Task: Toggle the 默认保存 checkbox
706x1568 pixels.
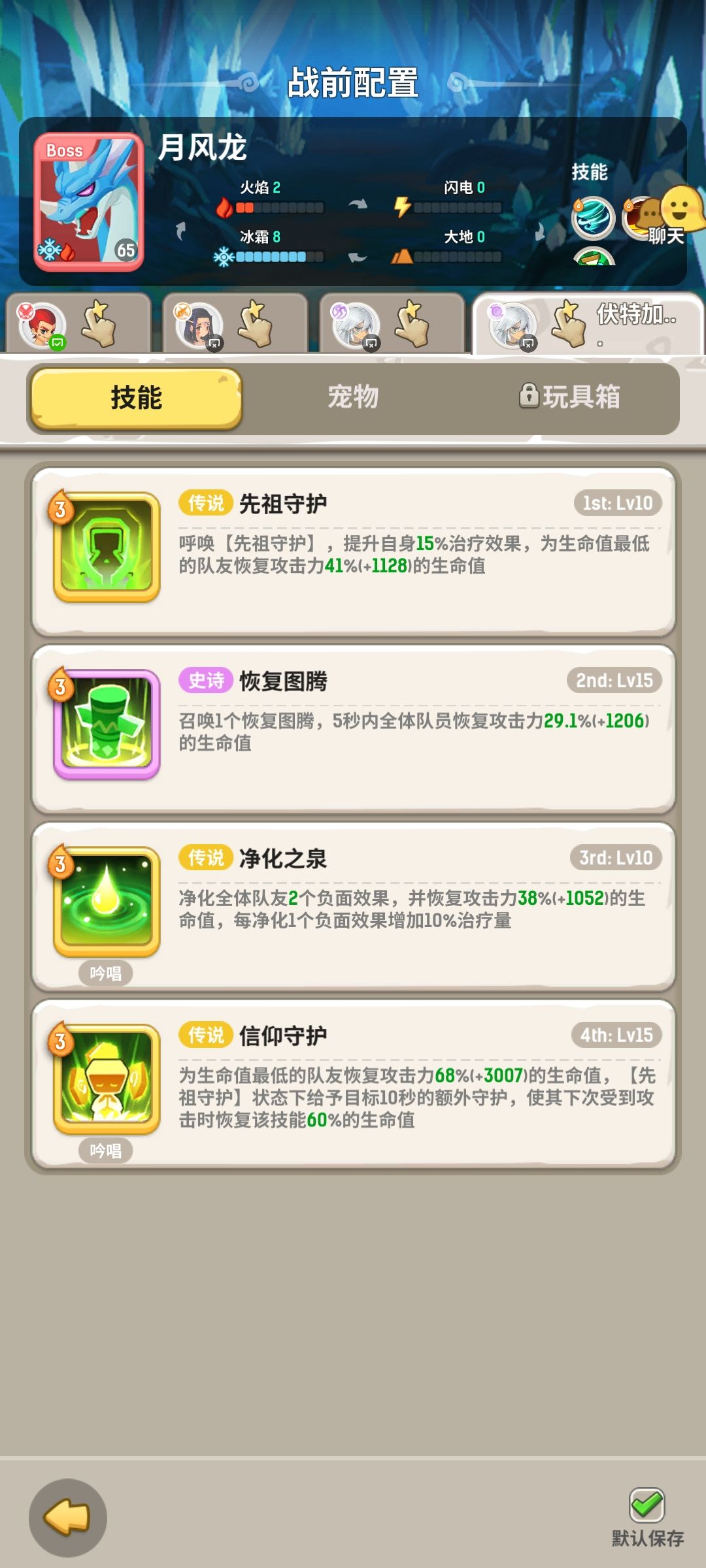Action: 647,1505
